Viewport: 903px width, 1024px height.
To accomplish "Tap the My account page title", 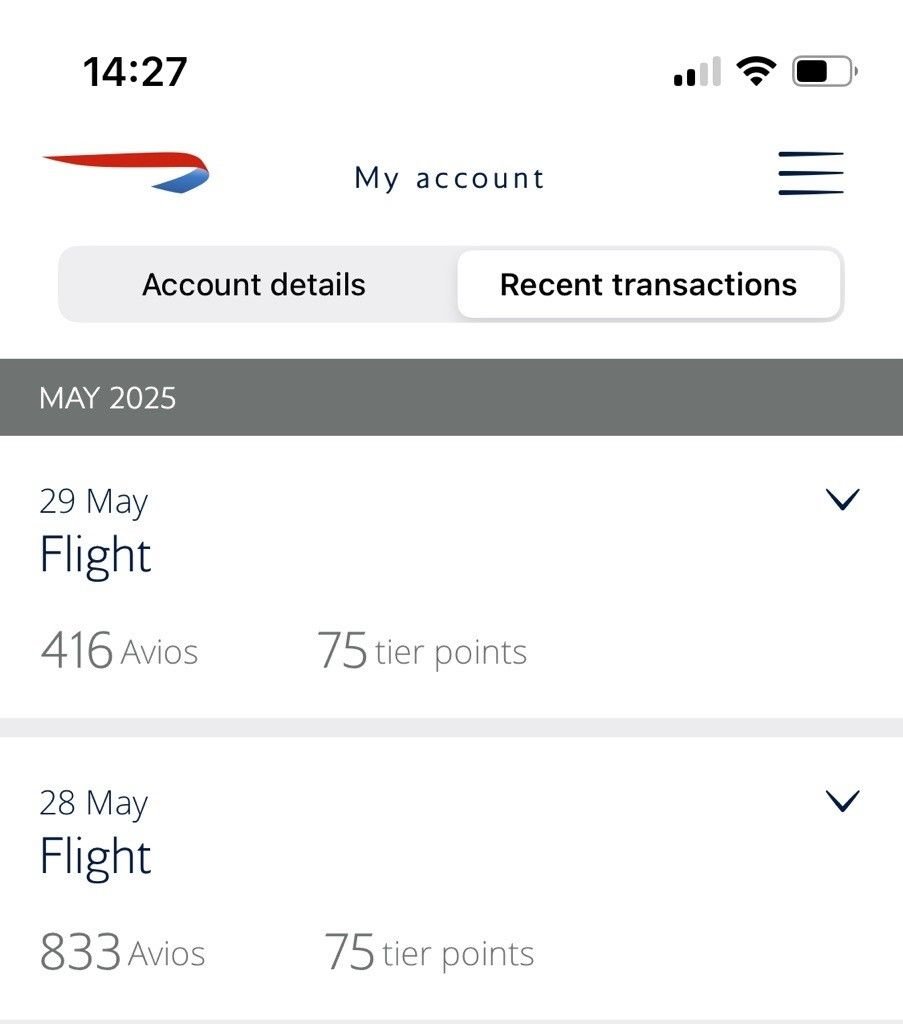I will pyautogui.click(x=448, y=177).
